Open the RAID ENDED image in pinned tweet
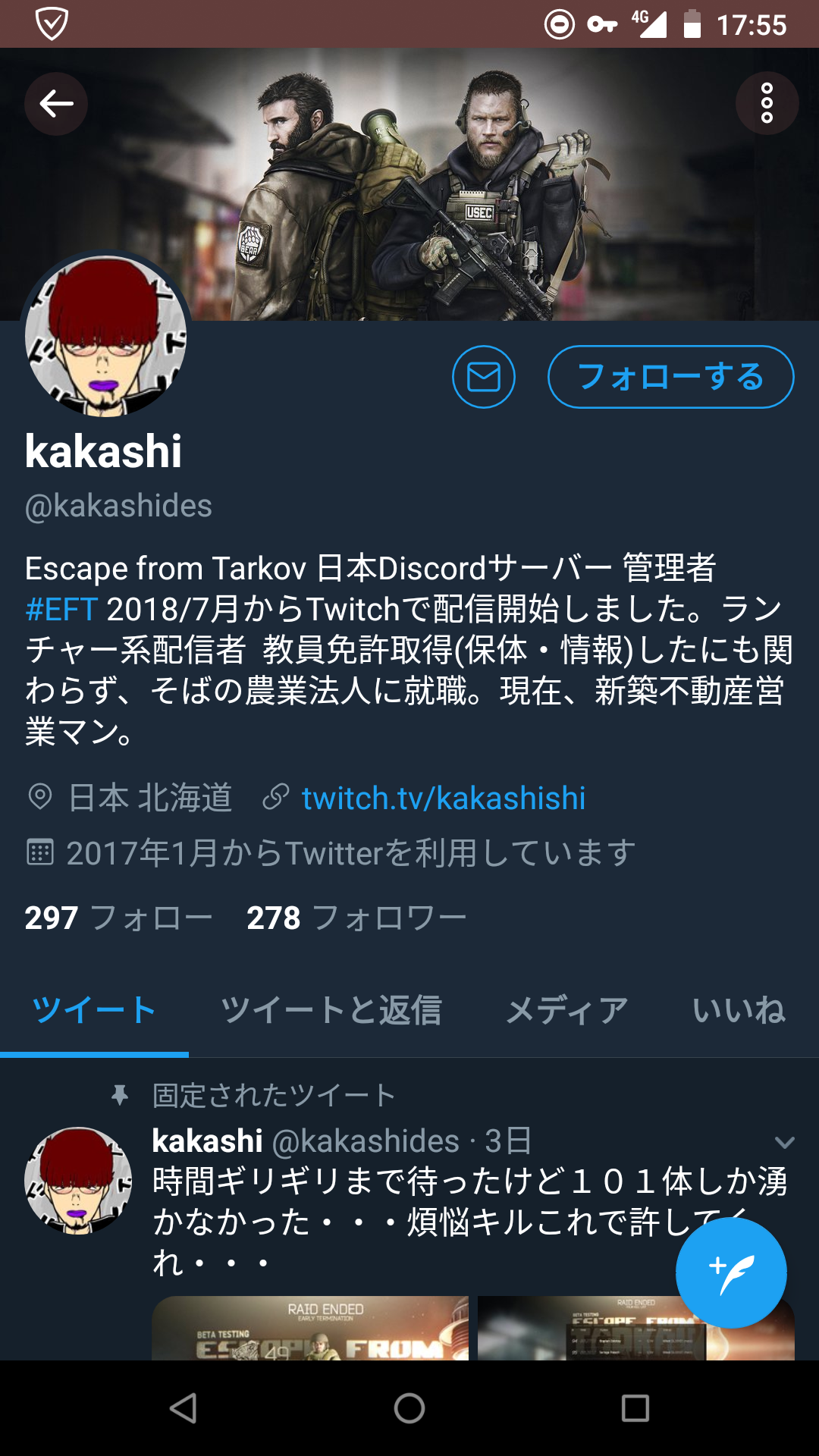Screen dimensions: 819x1456 pyautogui.click(x=310, y=1328)
